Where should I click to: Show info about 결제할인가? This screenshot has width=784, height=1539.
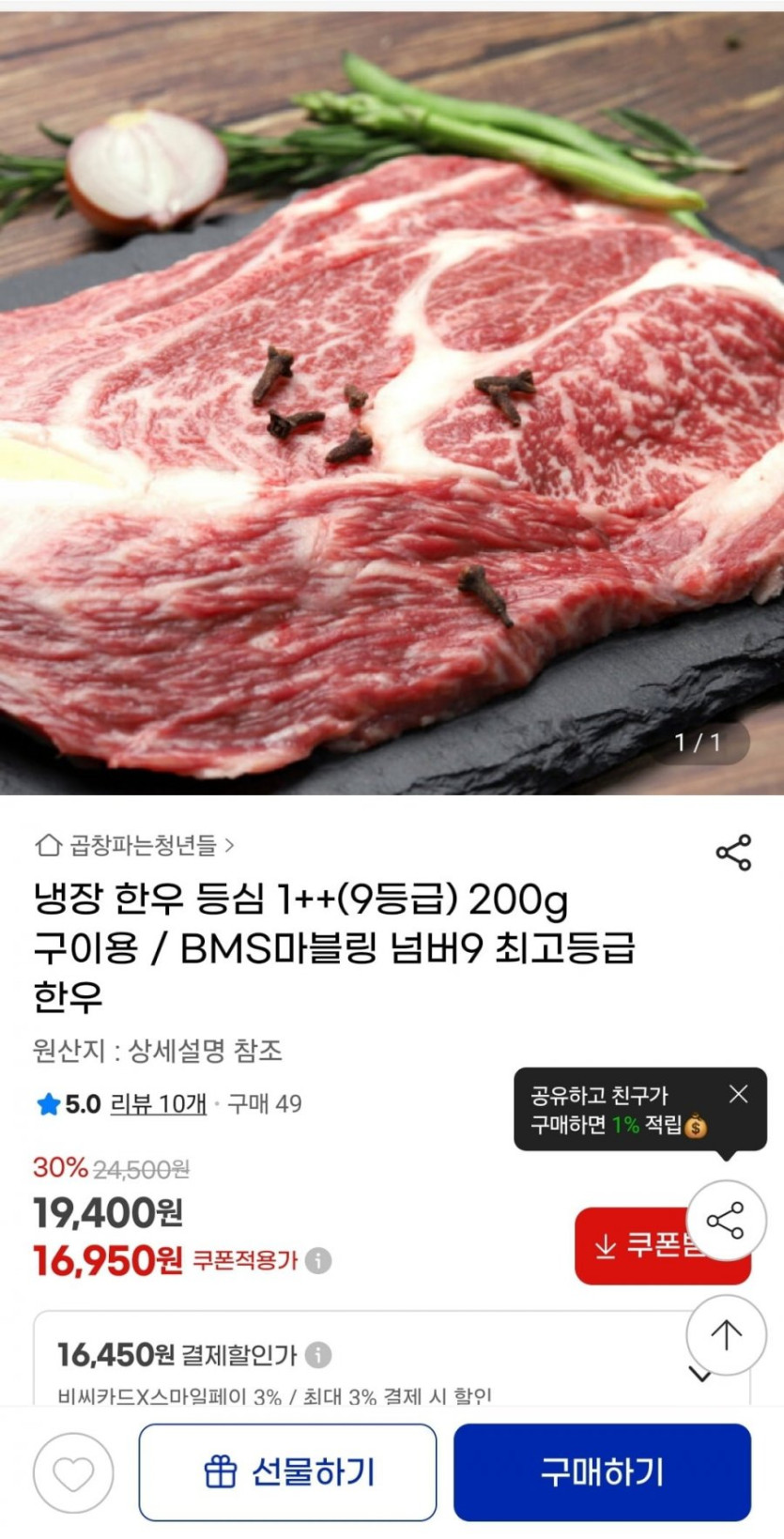point(318,1355)
